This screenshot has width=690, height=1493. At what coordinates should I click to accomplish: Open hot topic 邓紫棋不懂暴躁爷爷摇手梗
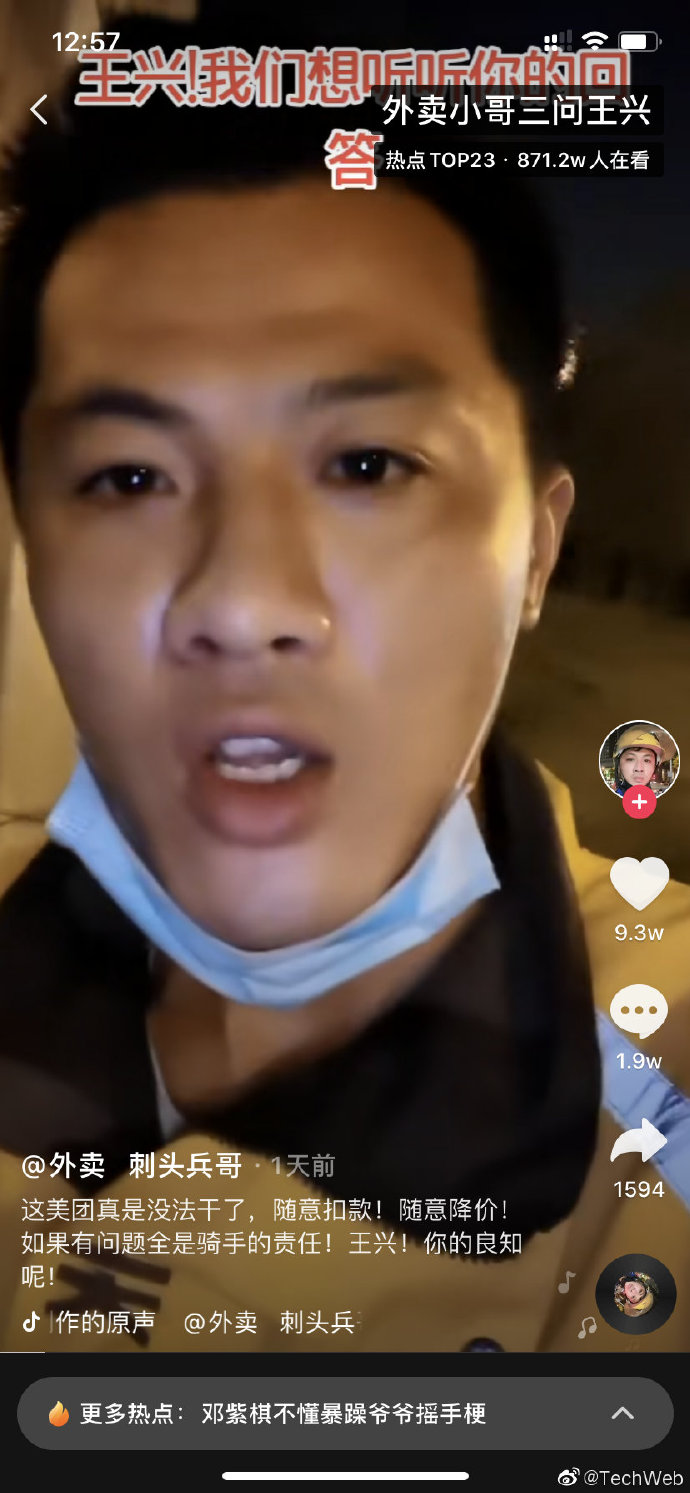pos(343,1413)
